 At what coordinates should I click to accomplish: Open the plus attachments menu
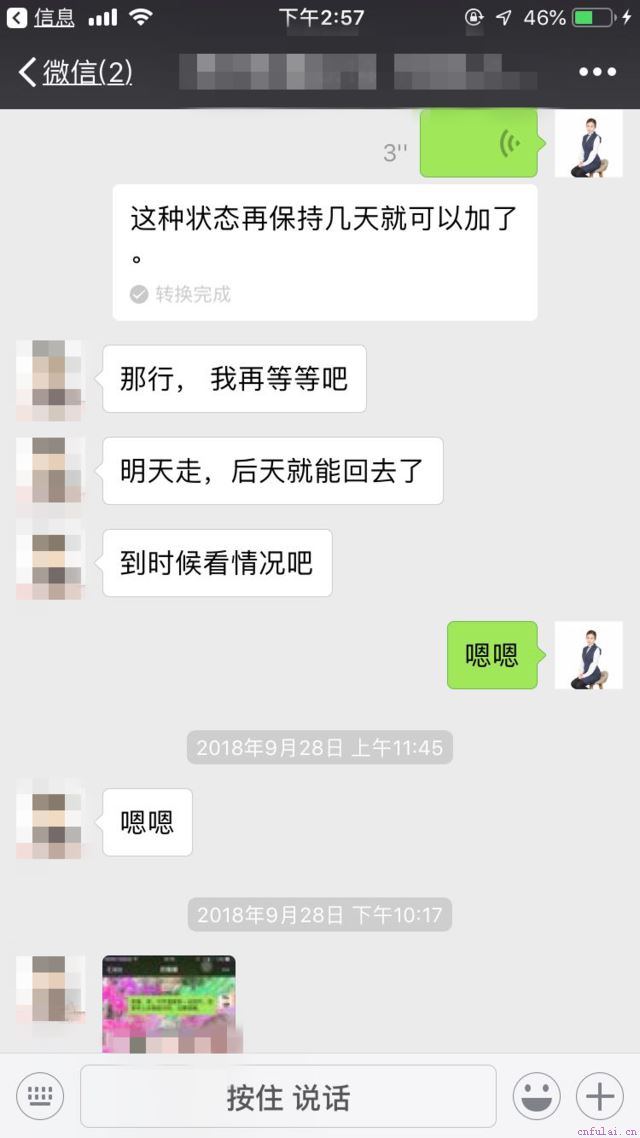(x=600, y=1096)
